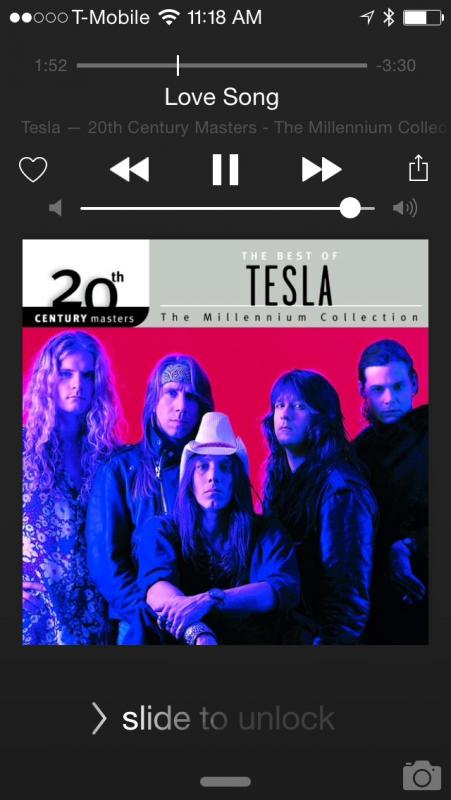Tap the volume slider to set the level
Viewport: 451px width, 800px height.
pos(228,208)
